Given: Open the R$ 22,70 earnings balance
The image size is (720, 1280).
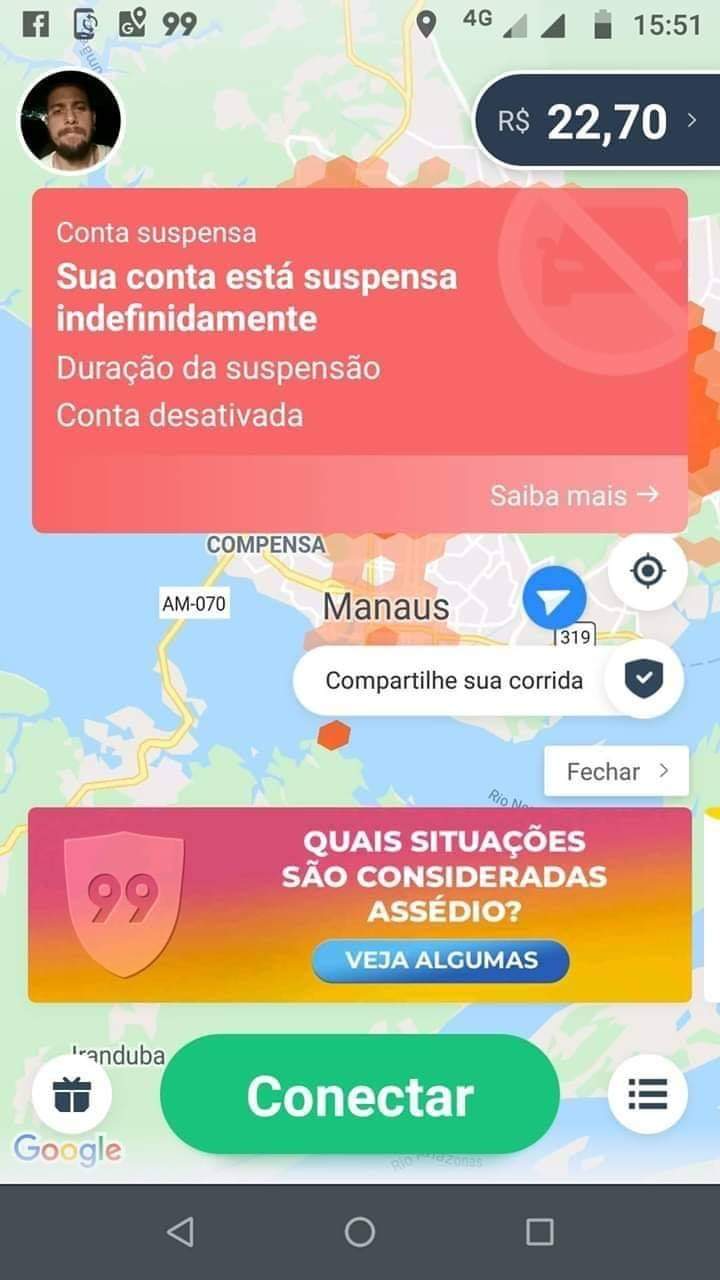Looking at the screenshot, I should 598,122.
